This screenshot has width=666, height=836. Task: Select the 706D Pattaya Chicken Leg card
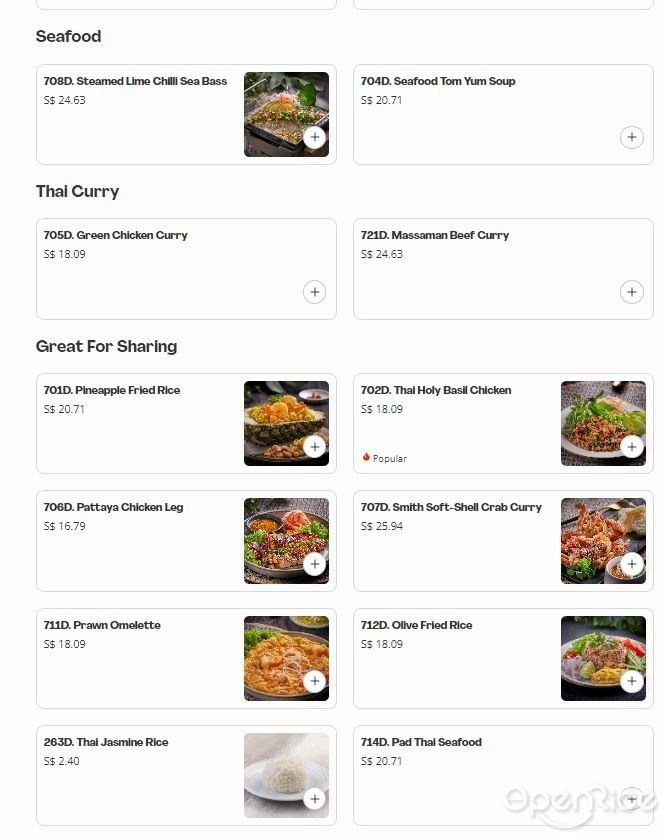pyautogui.click(x=113, y=508)
